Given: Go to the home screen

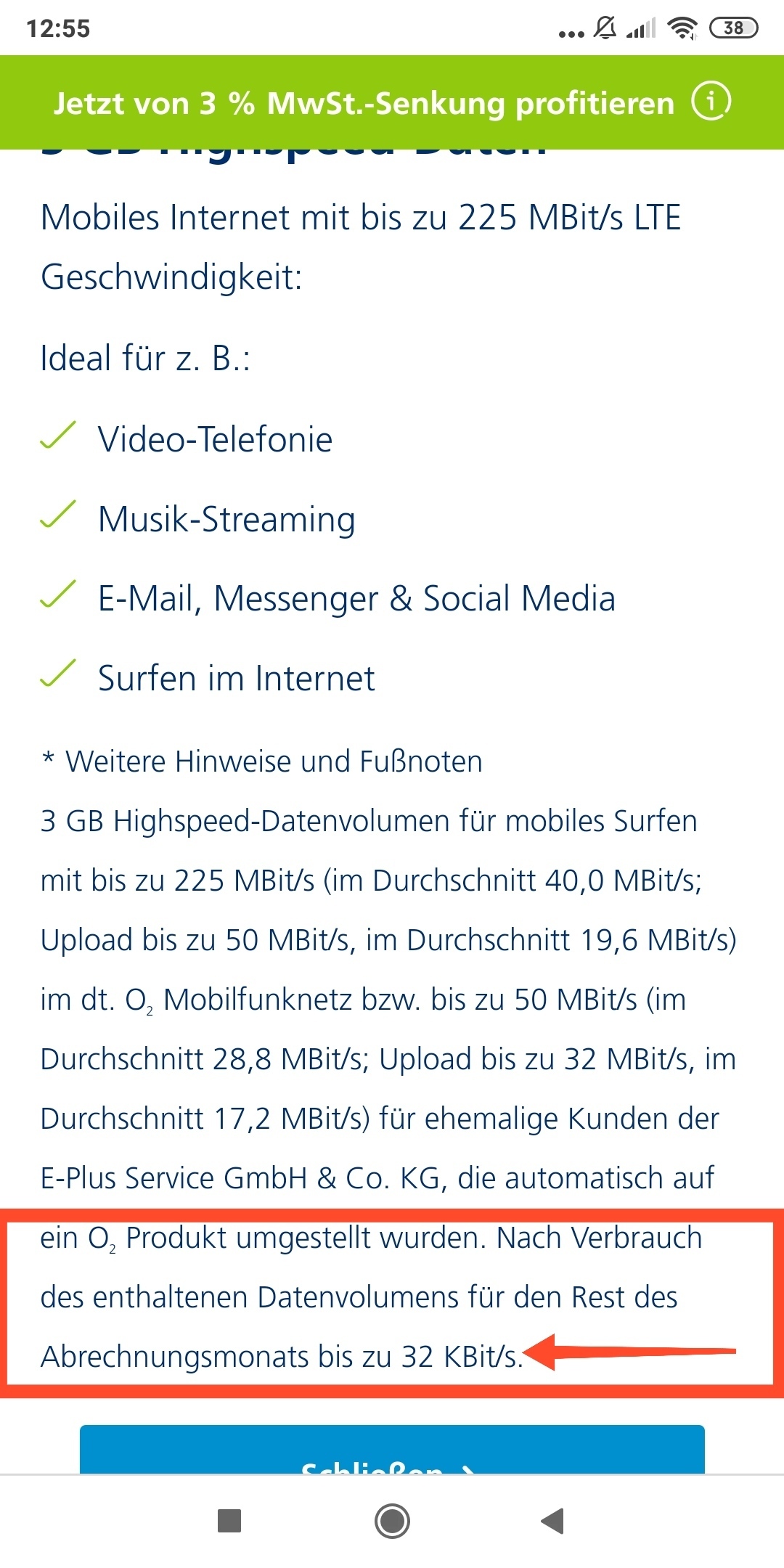Looking at the screenshot, I should coord(392,1521).
